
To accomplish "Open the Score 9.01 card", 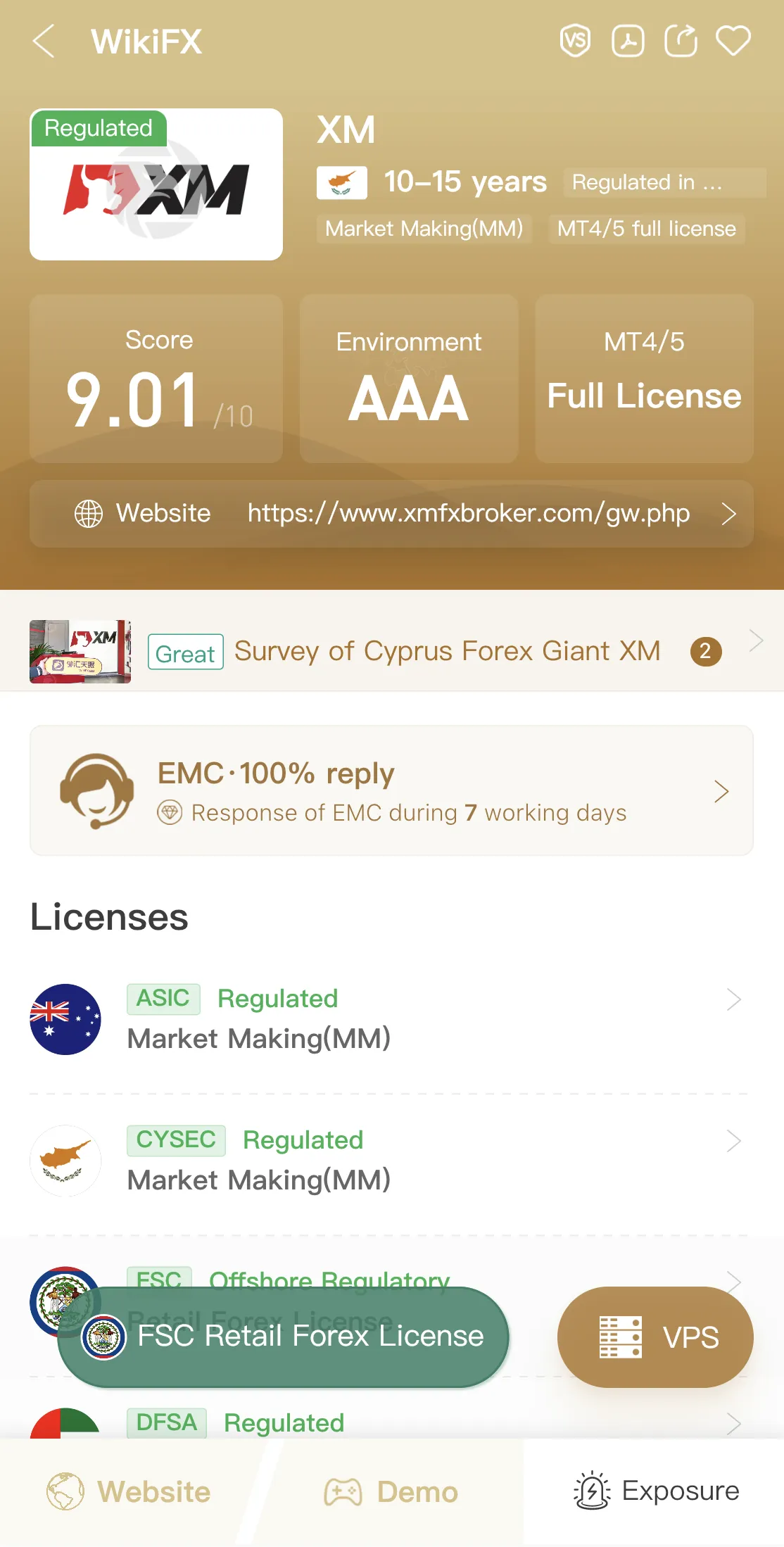I will pos(156,379).
